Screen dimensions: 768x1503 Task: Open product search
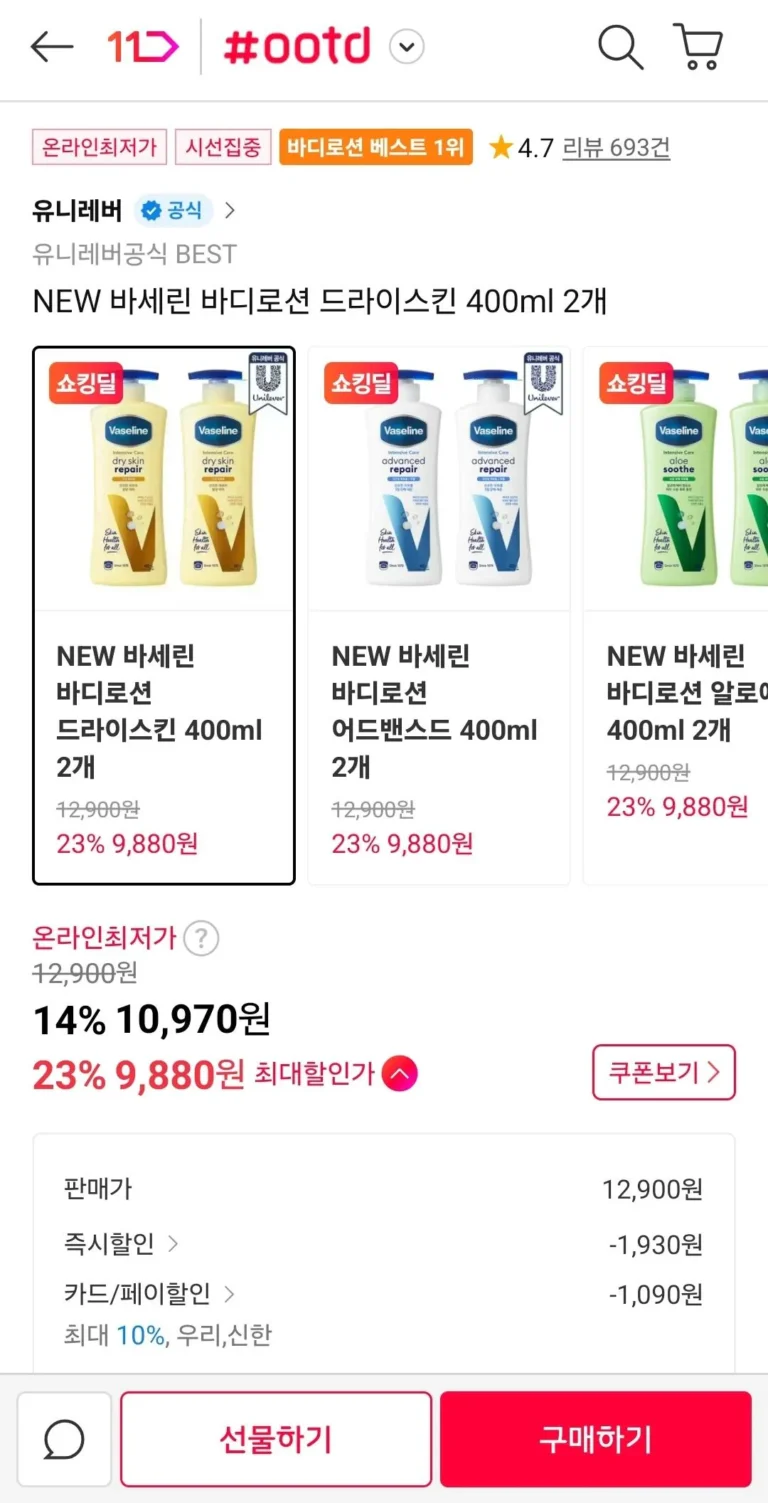[620, 47]
